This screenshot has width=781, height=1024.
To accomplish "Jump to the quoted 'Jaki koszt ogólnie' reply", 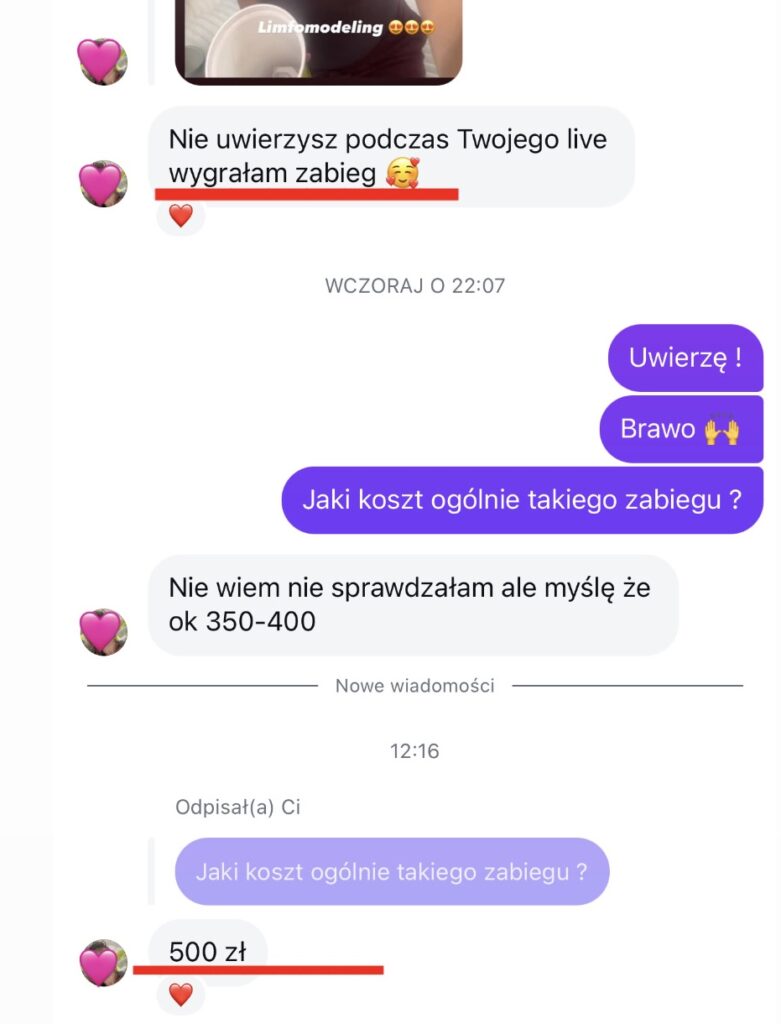I will pyautogui.click(x=391, y=871).
